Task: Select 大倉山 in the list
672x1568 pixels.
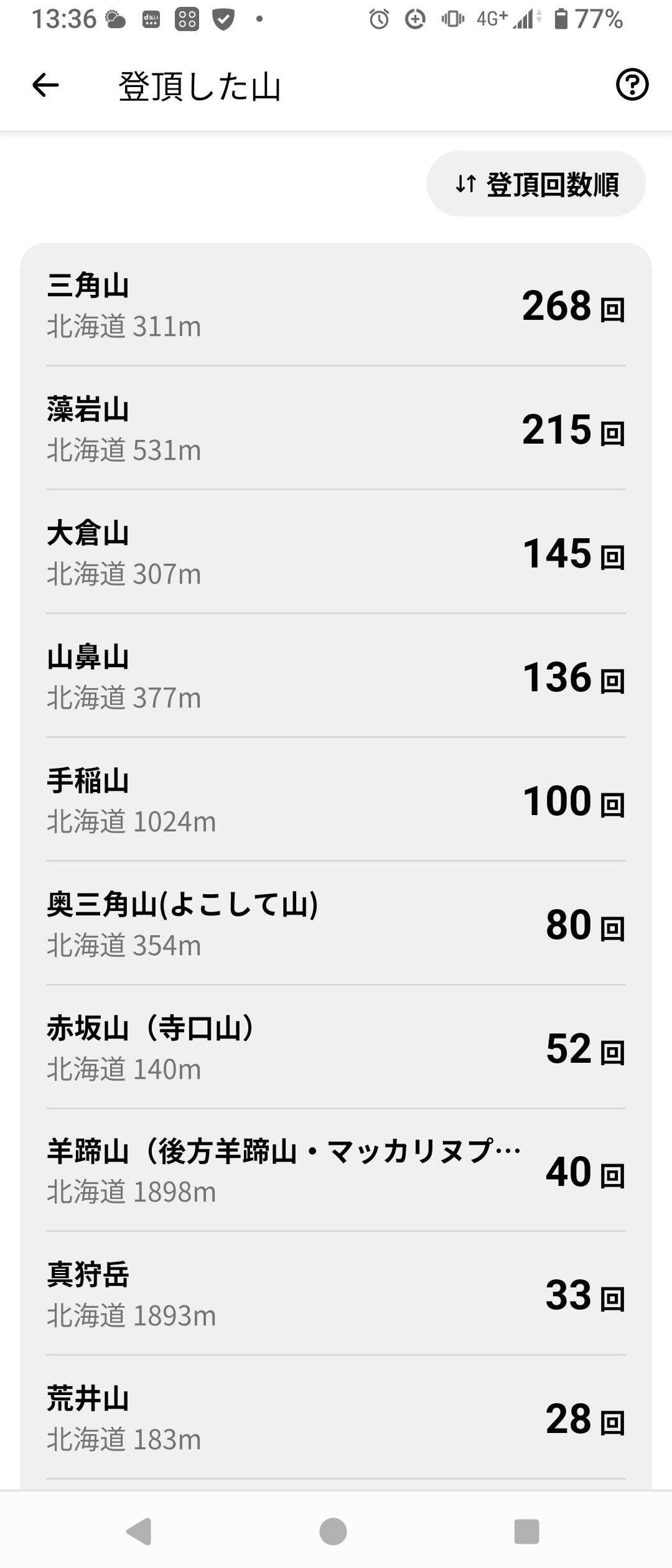Action: [336, 553]
